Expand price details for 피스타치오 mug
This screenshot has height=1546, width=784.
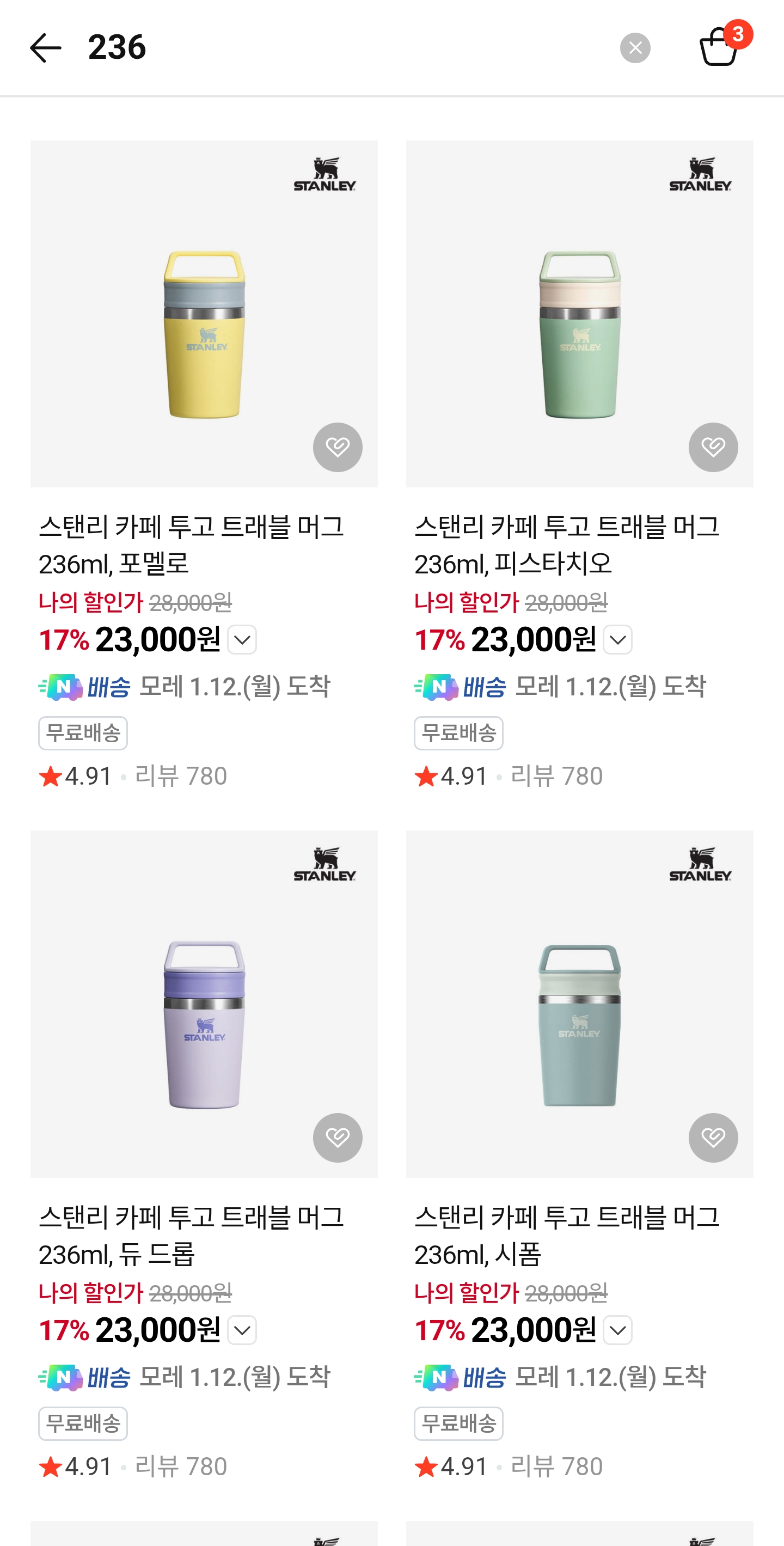click(x=618, y=640)
